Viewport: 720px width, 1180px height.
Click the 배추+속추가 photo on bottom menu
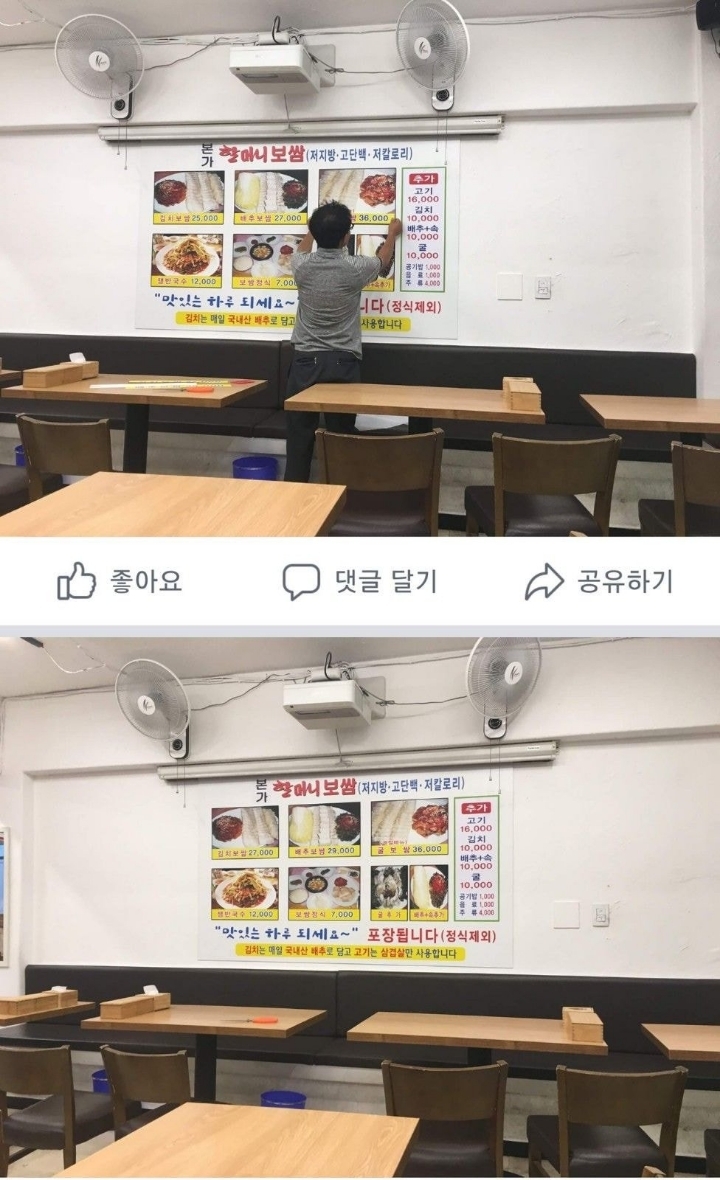(x=429, y=888)
